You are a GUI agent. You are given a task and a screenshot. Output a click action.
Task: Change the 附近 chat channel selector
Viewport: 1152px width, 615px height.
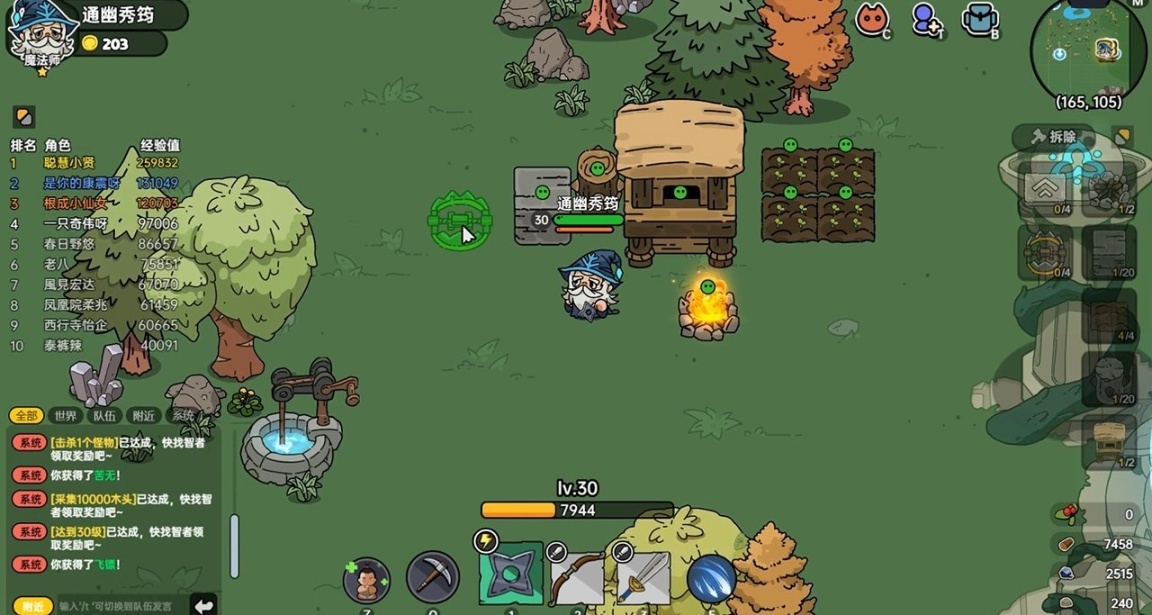tap(33, 606)
